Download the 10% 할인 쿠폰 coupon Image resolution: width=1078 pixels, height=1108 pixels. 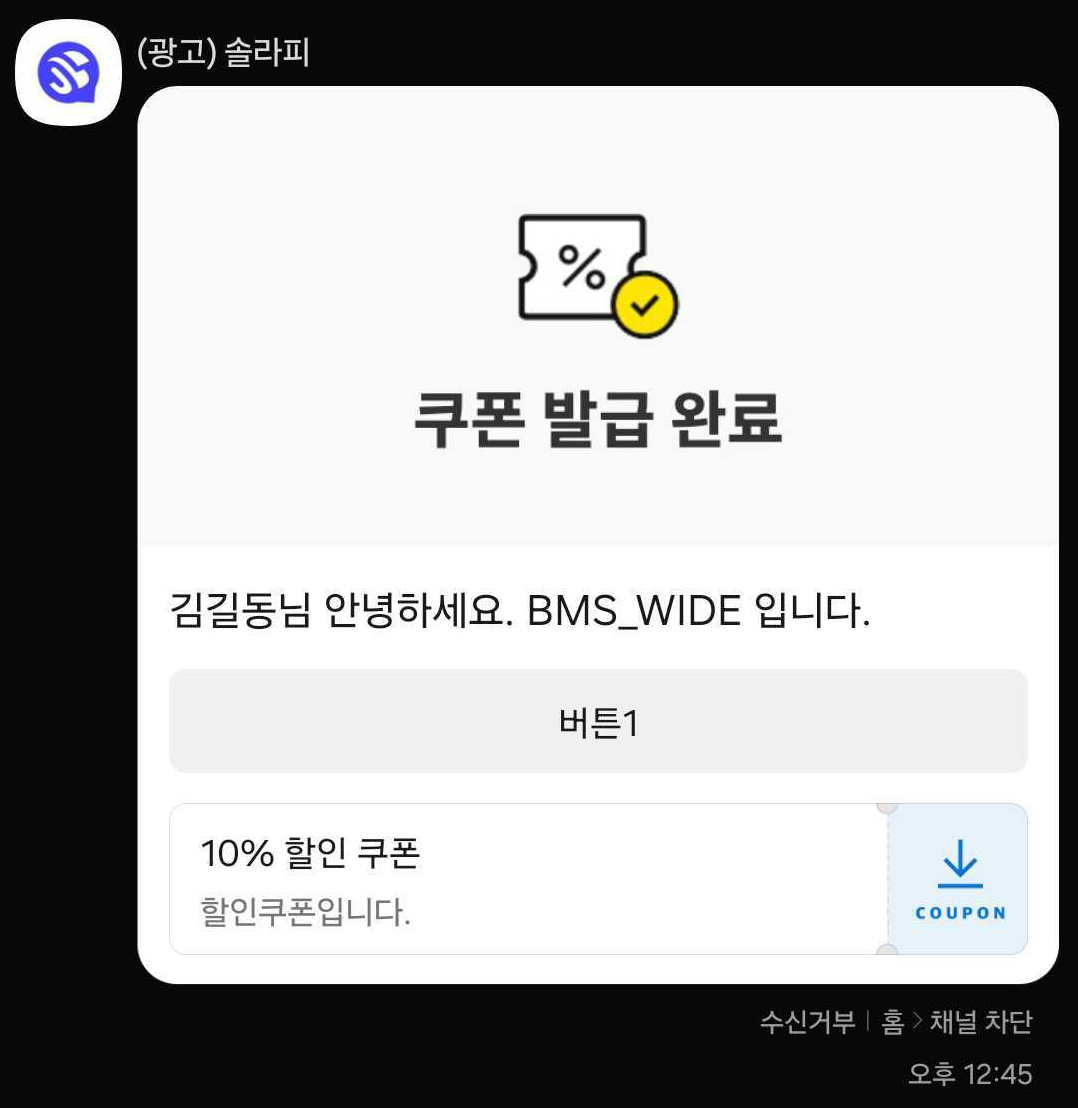tap(958, 879)
